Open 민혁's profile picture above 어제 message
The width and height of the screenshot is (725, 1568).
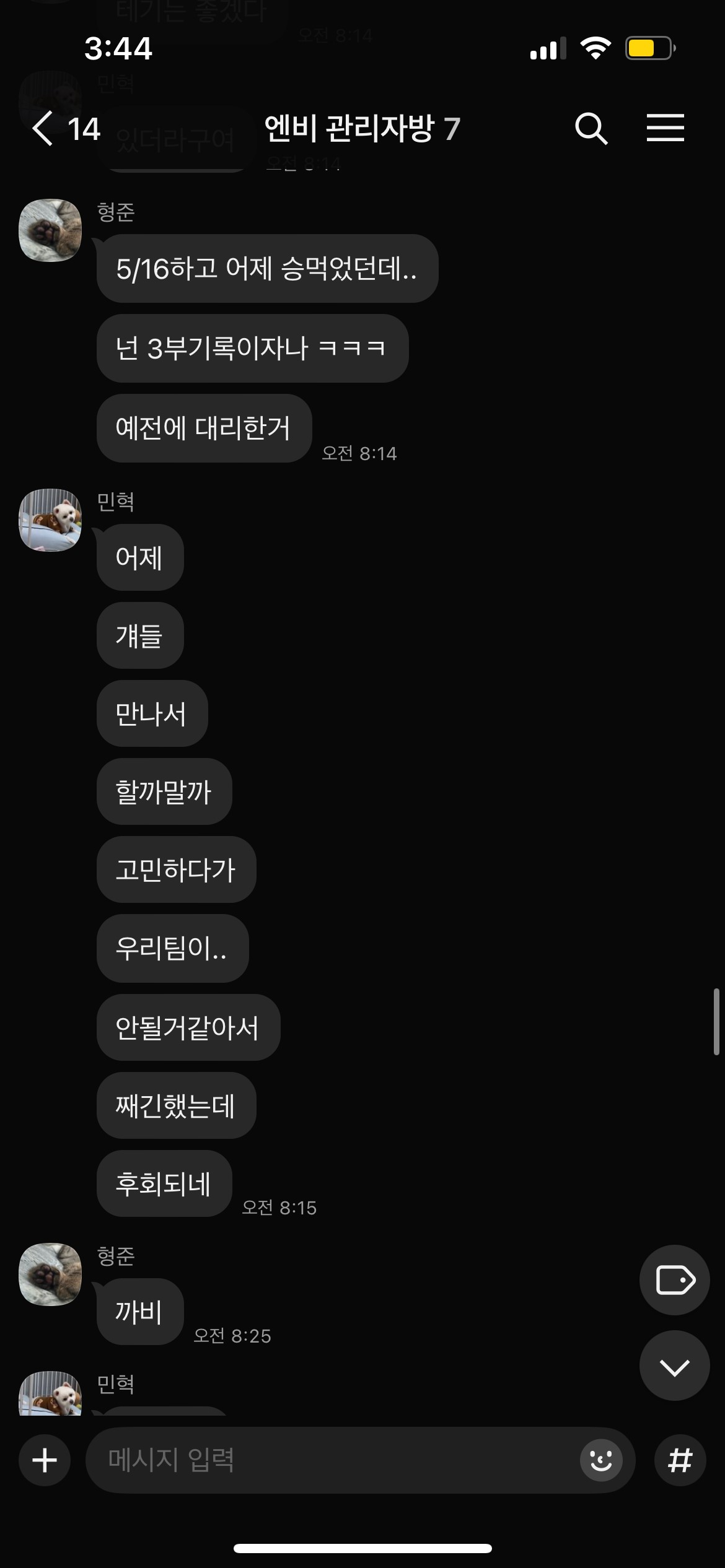click(x=51, y=520)
